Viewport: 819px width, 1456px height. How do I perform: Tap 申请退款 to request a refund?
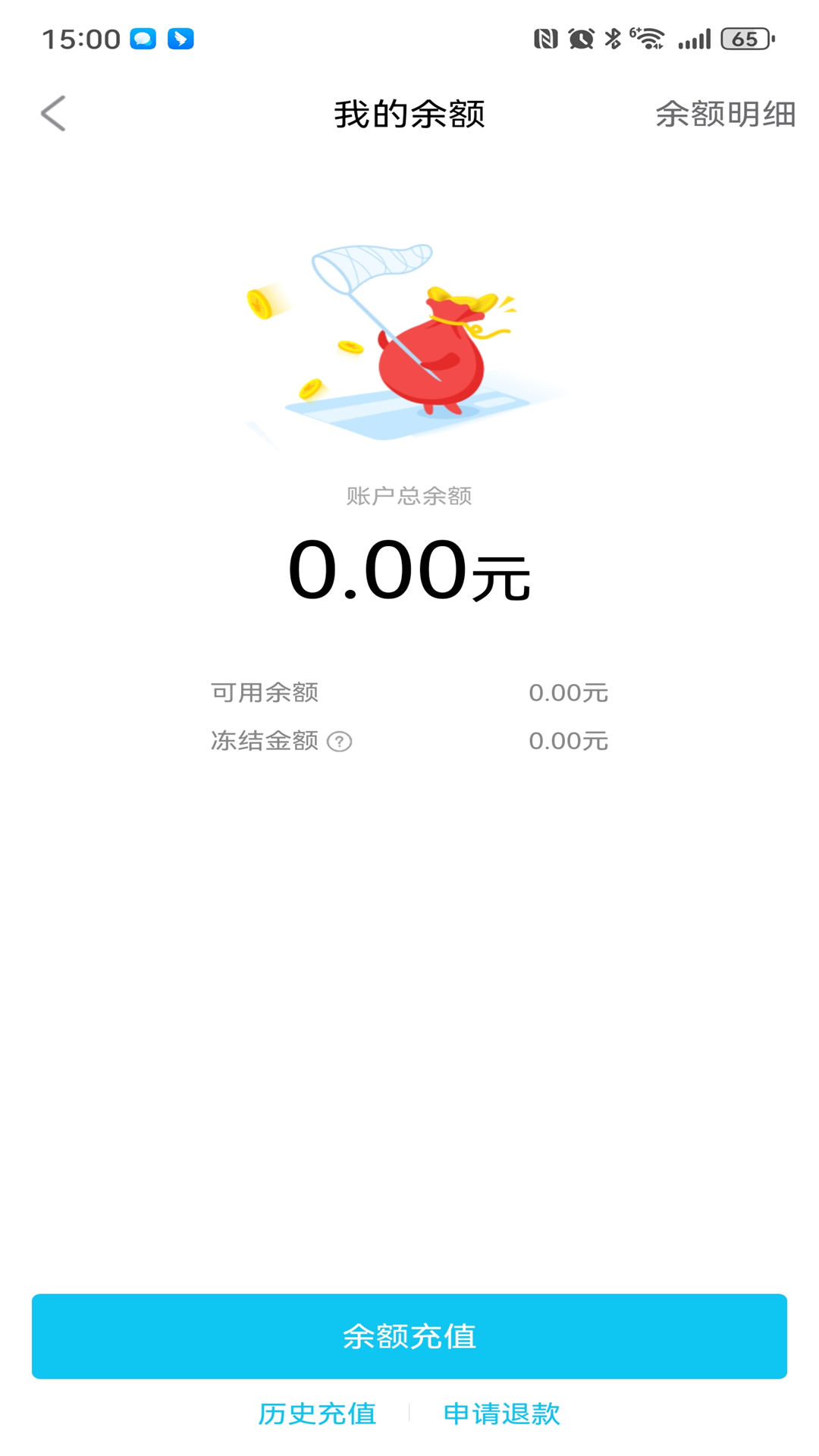[501, 1414]
